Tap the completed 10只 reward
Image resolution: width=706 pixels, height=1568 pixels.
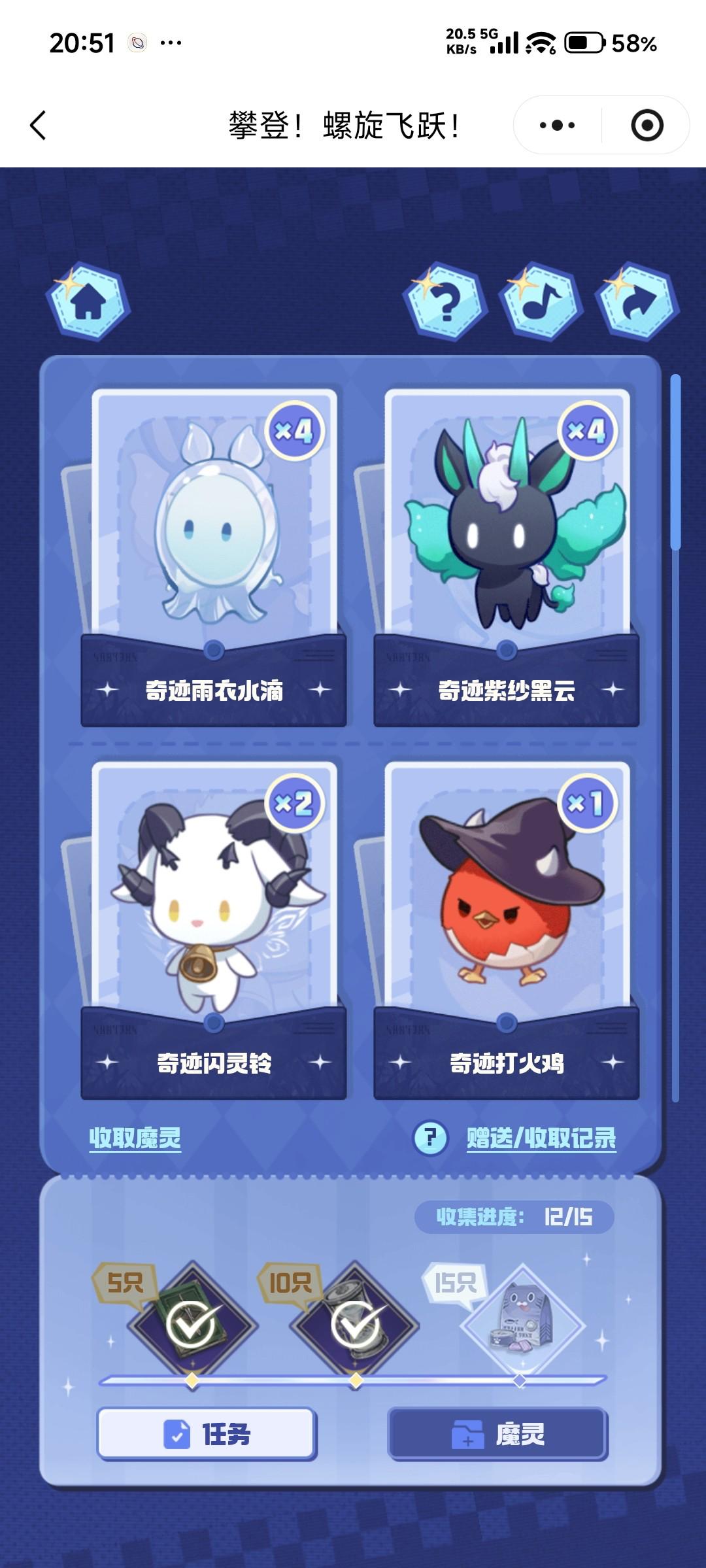tap(356, 1324)
